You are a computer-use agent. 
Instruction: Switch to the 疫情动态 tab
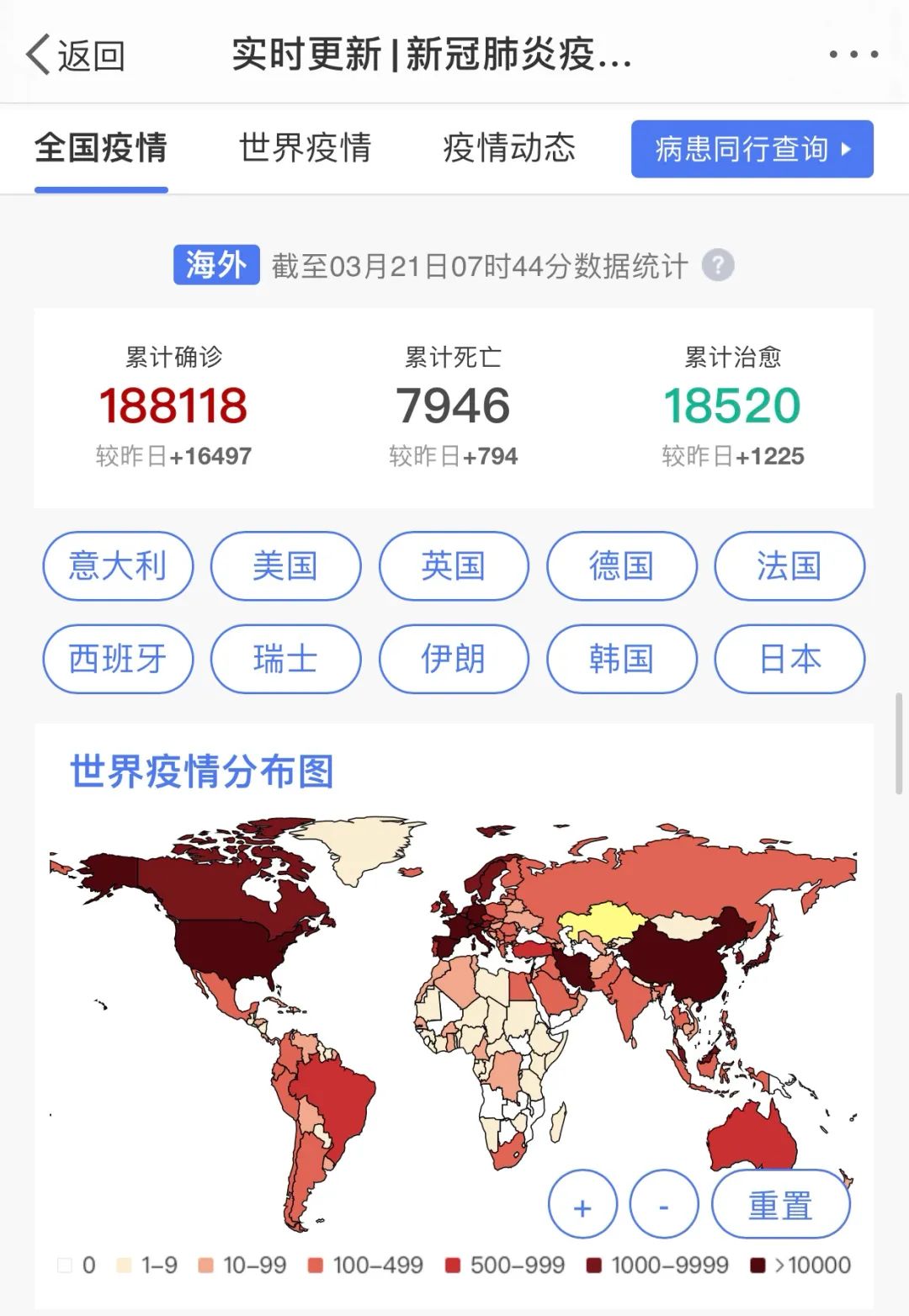click(x=509, y=148)
